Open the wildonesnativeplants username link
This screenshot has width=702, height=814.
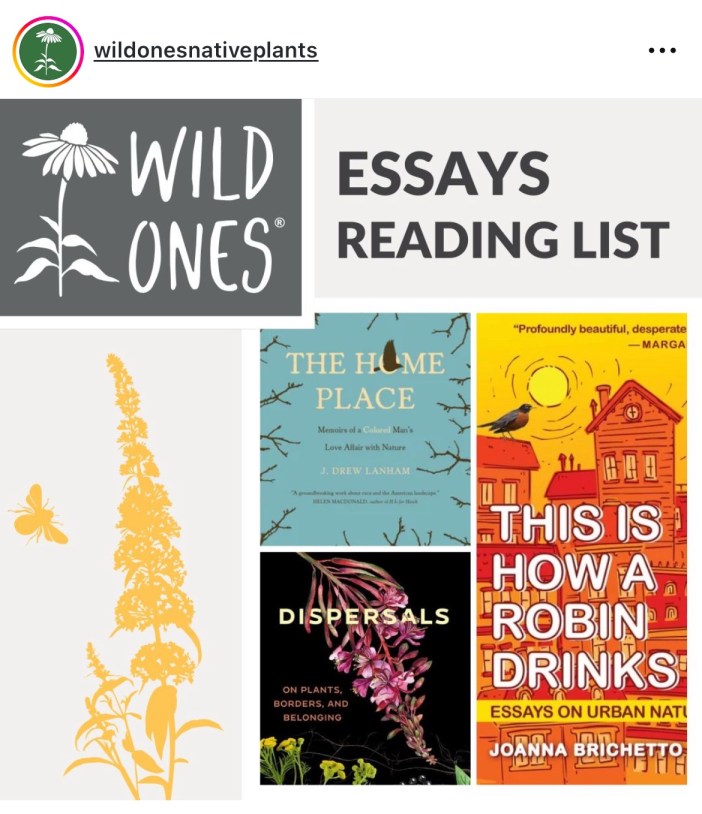click(x=206, y=50)
